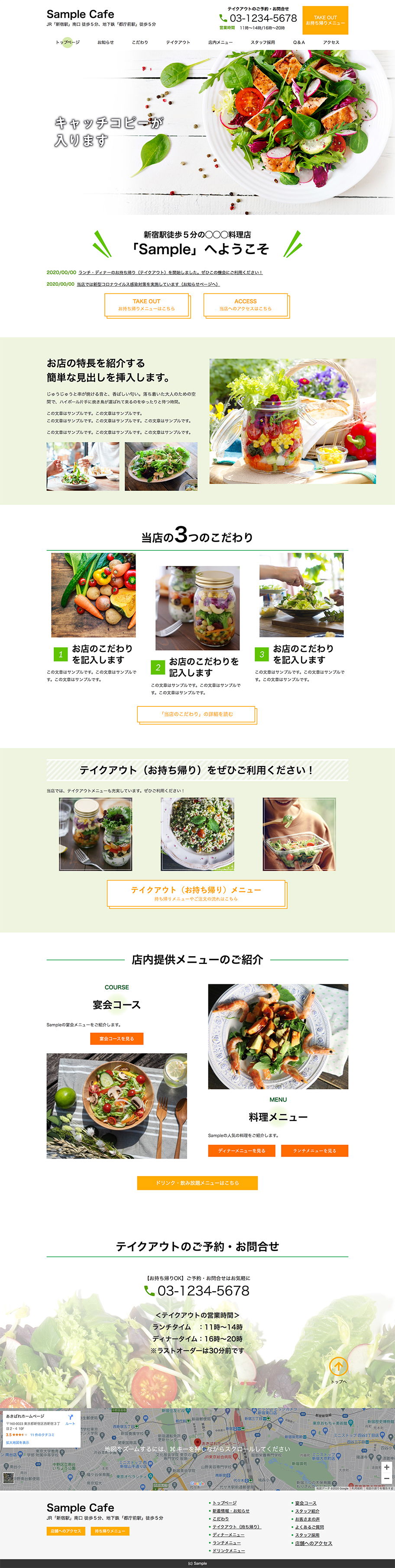395x1568 pixels.
Task: Open こだわり in the top navigation
Action: point(140,42)
